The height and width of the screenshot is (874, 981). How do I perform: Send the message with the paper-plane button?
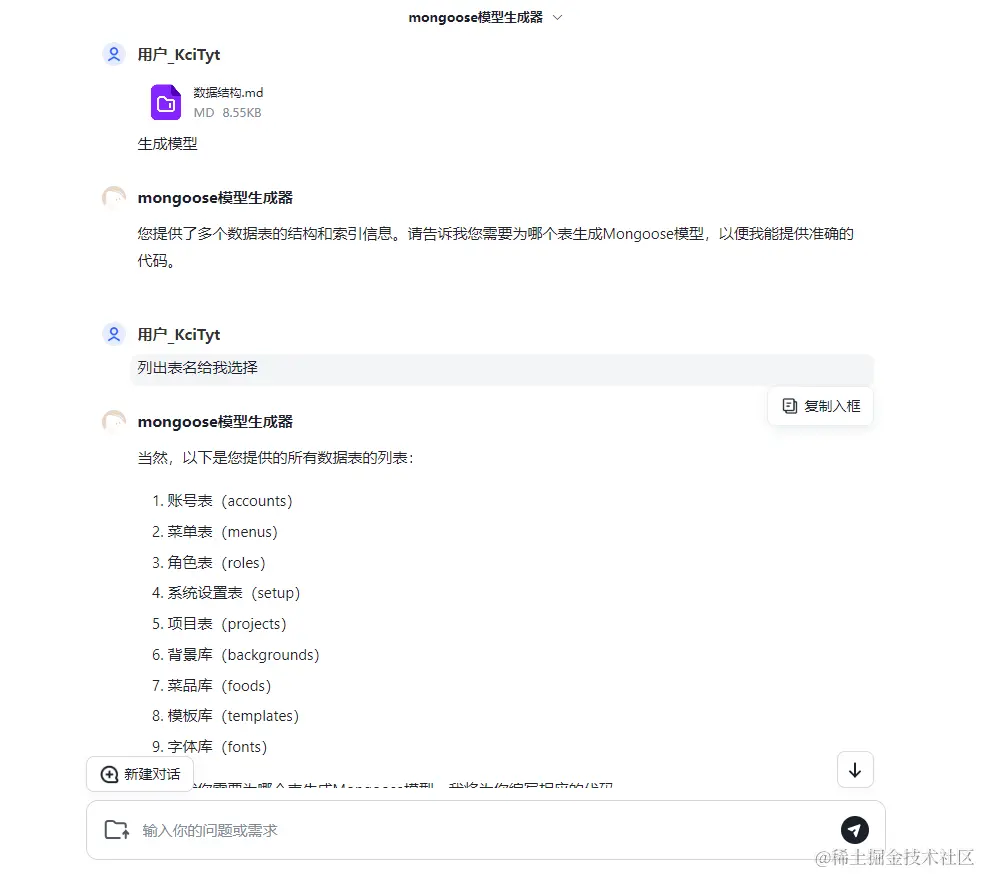[x=854, y=830]
